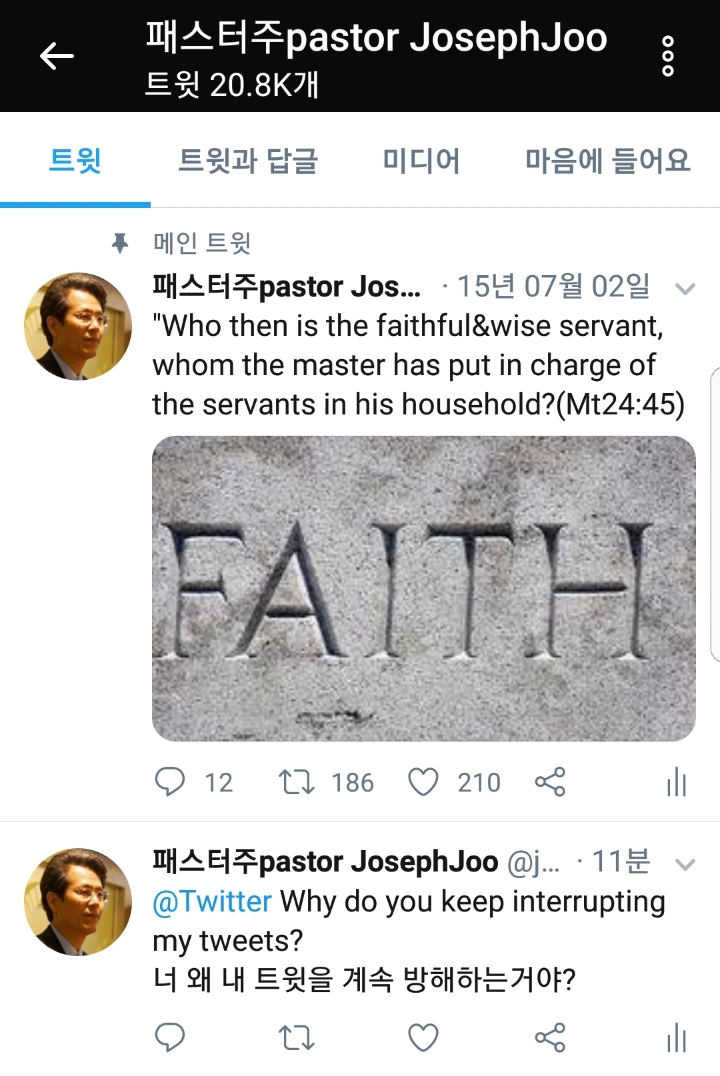The height and width of the screenshot is (1076, 720).
Task: Reply to the pinned tweet with 12 replies
Action: [x=171, y=781]
